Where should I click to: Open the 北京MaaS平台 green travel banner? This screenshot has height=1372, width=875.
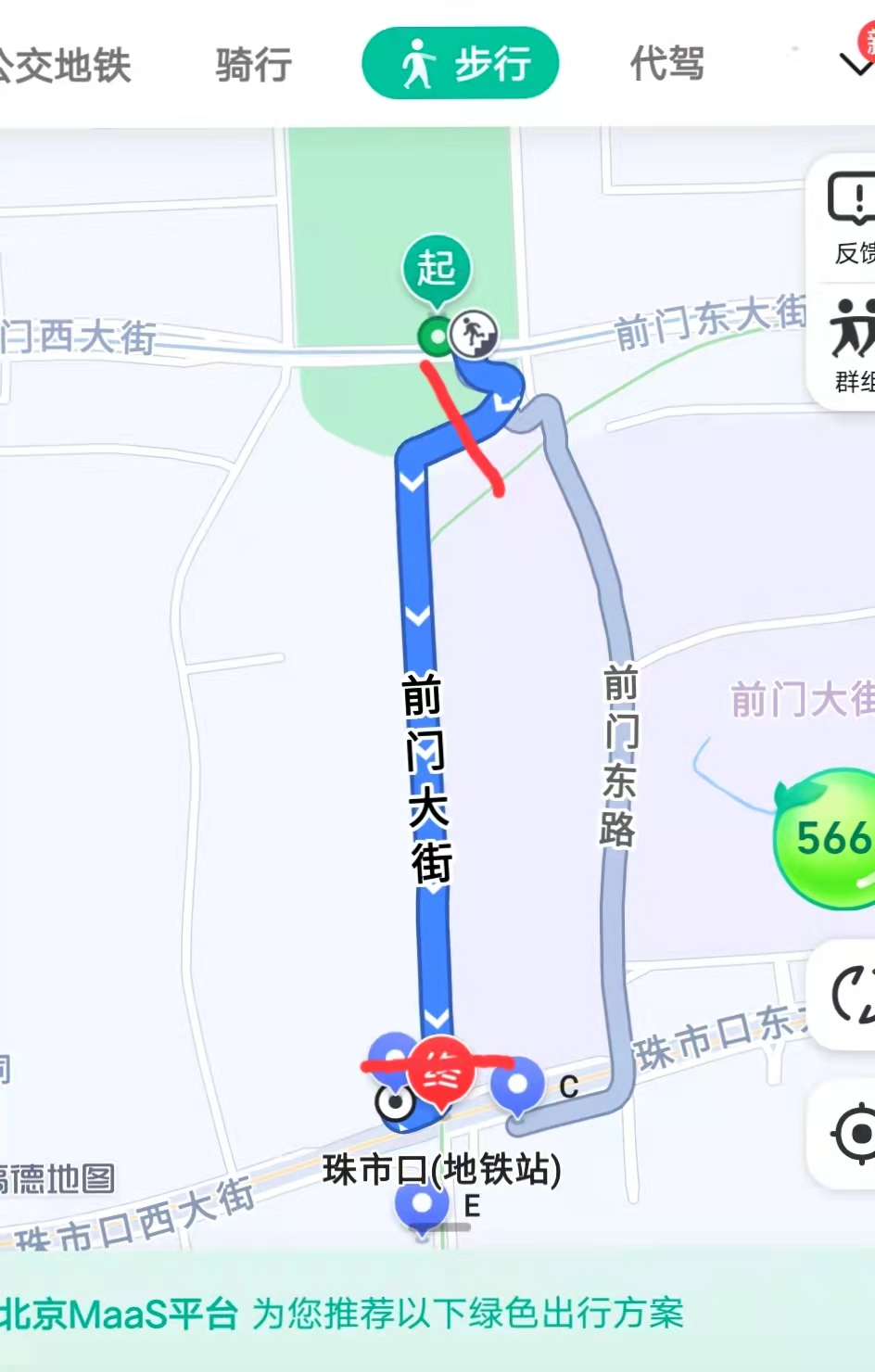pyautogui.click(x=343, y=1313)
